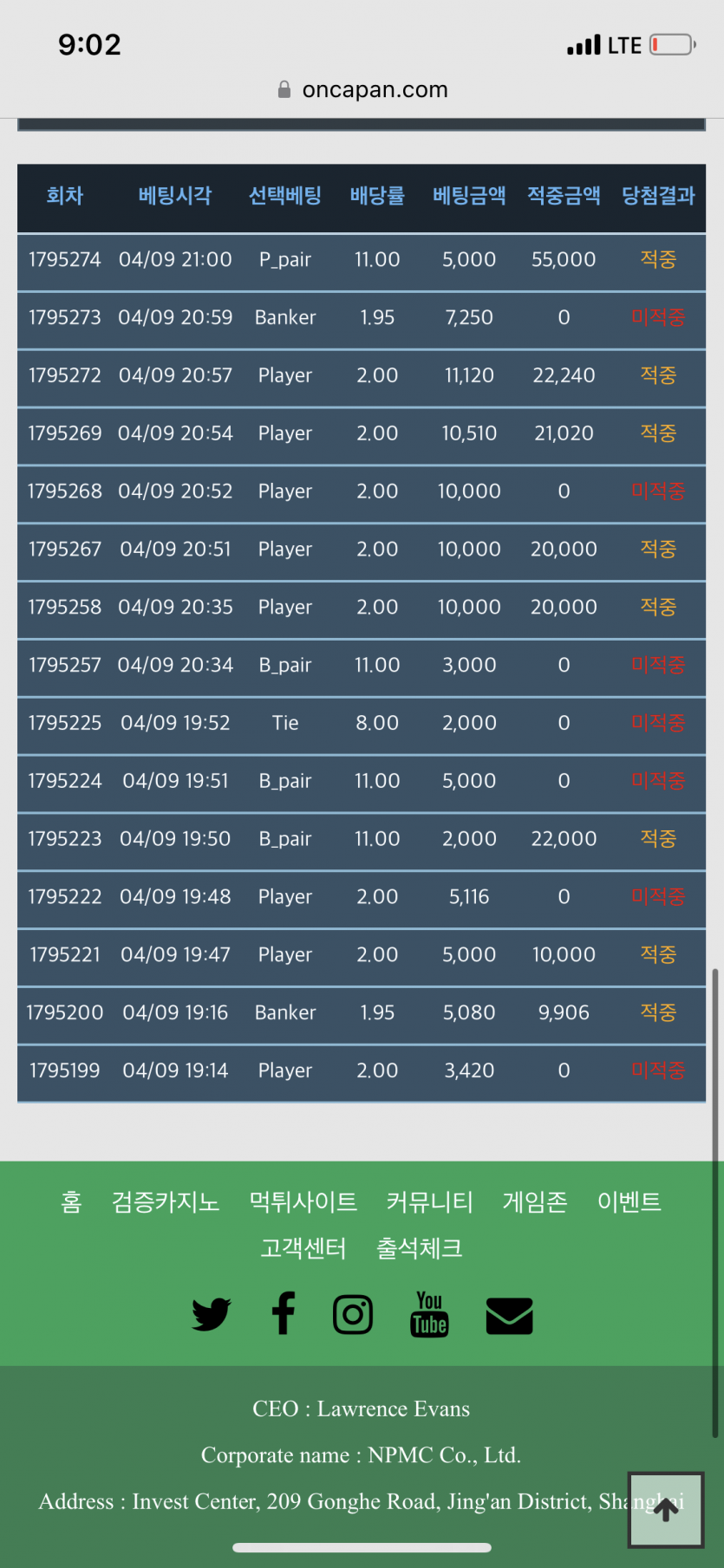The width and height of the screenshot is (724, 1568).
Task: Open 고객센터 support page
Action: click(x=303, y=1248)
